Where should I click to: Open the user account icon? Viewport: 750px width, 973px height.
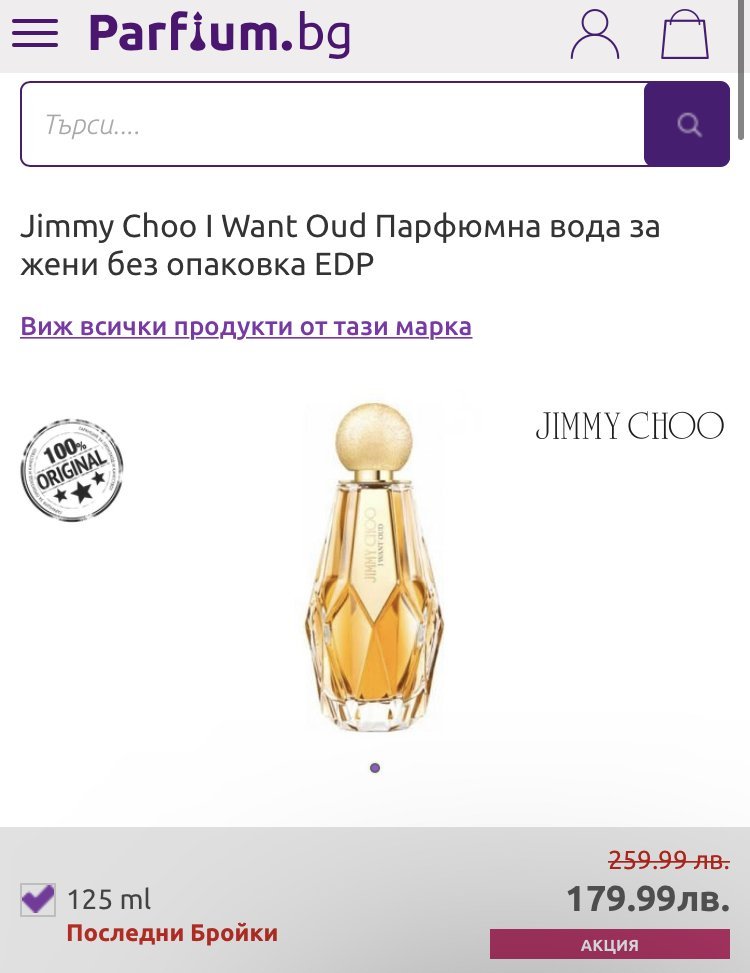click(595, 34)
